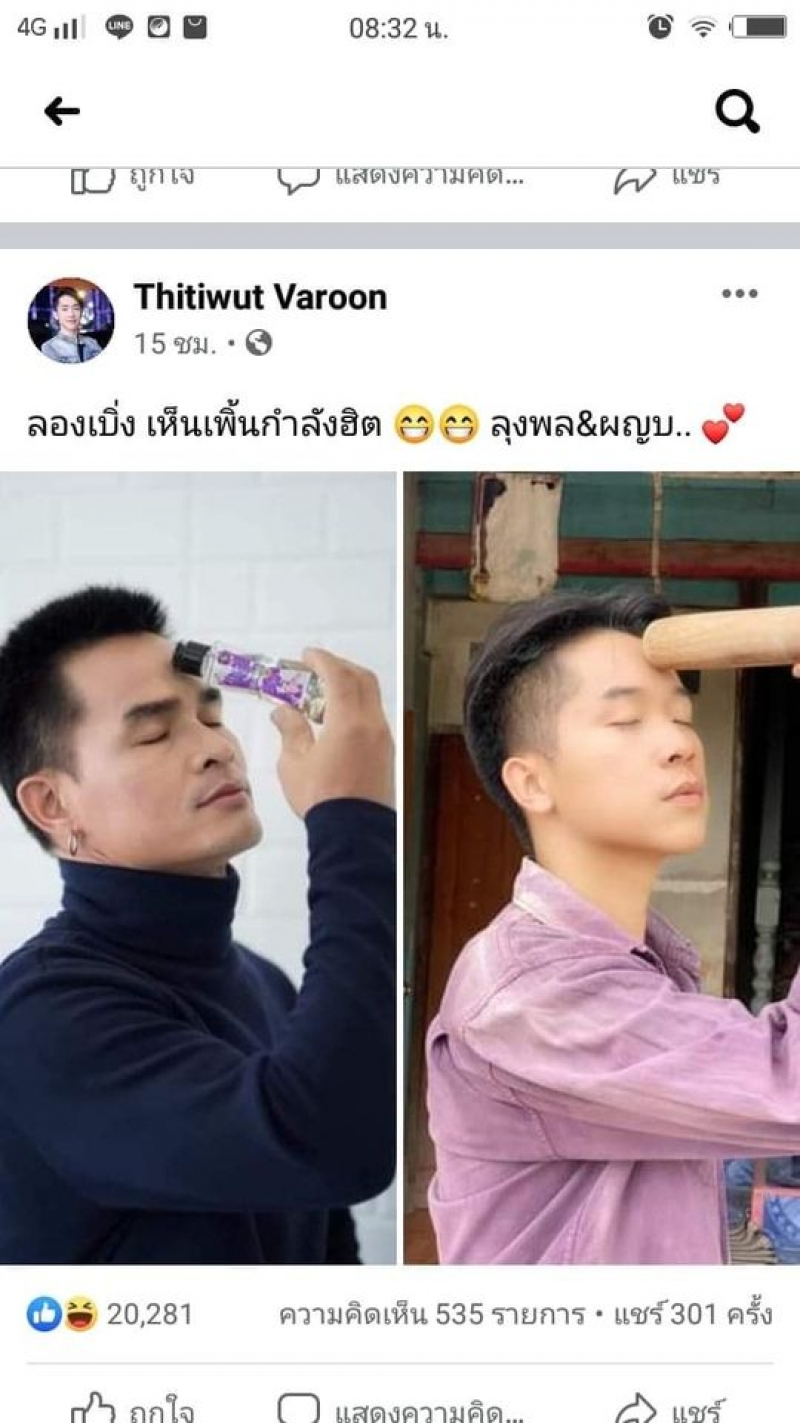Open Thitiwut Varoon's profile picture
The height and width of the screenshot is (1423, 800).
[70, 320]
